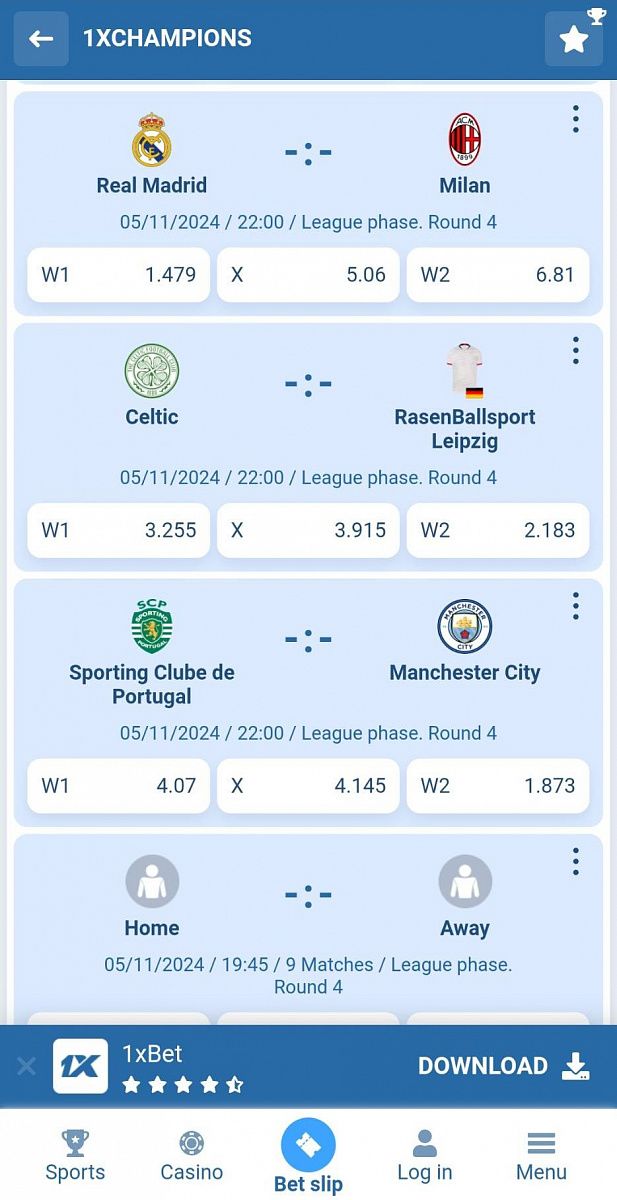Open more options for Sporting vs Manchester City
The width and height of the screenshot is (617, 1200).
click(575, 606)
